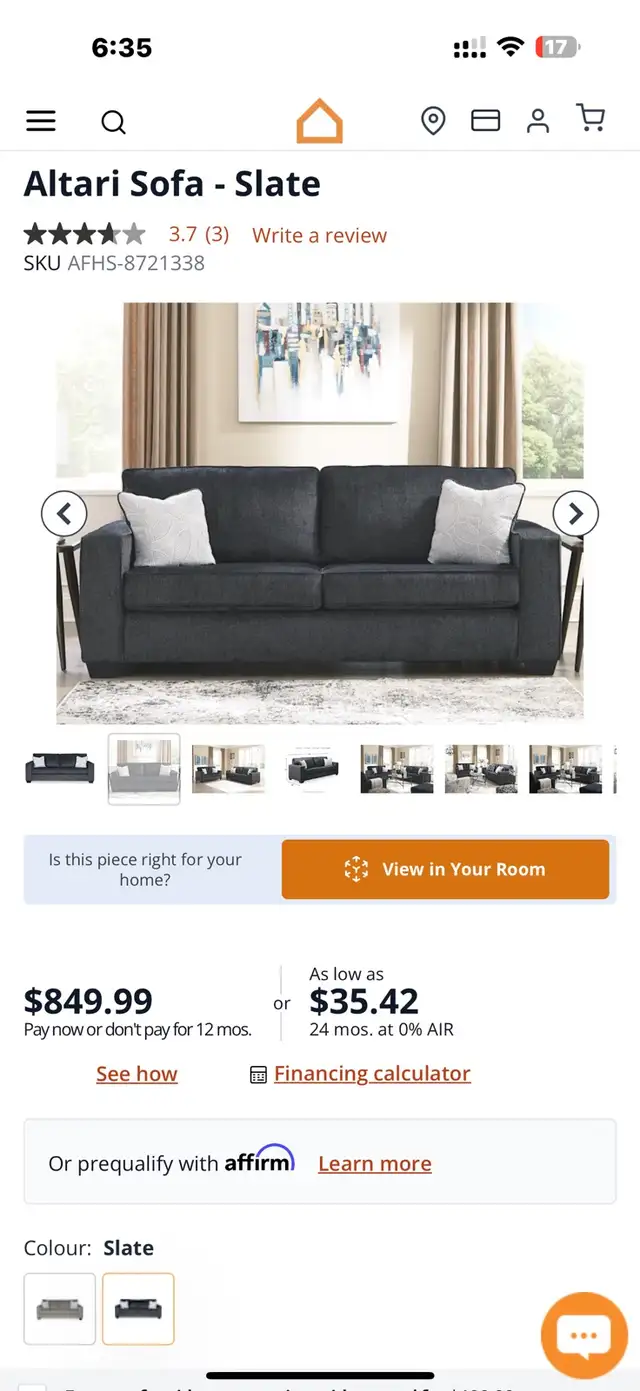Tap View in Your Room button

tap(445, 869)
